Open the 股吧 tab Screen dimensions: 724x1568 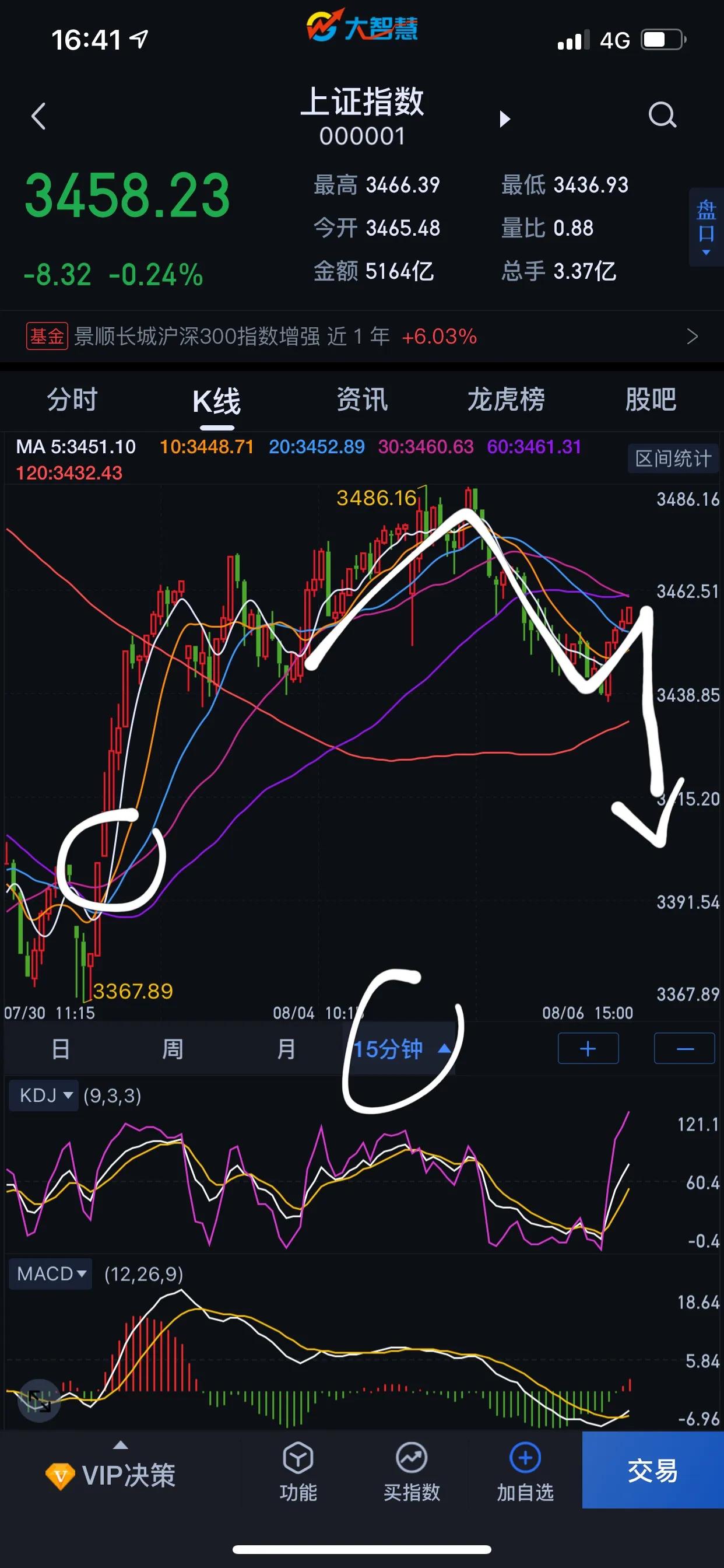click(651, 400)
